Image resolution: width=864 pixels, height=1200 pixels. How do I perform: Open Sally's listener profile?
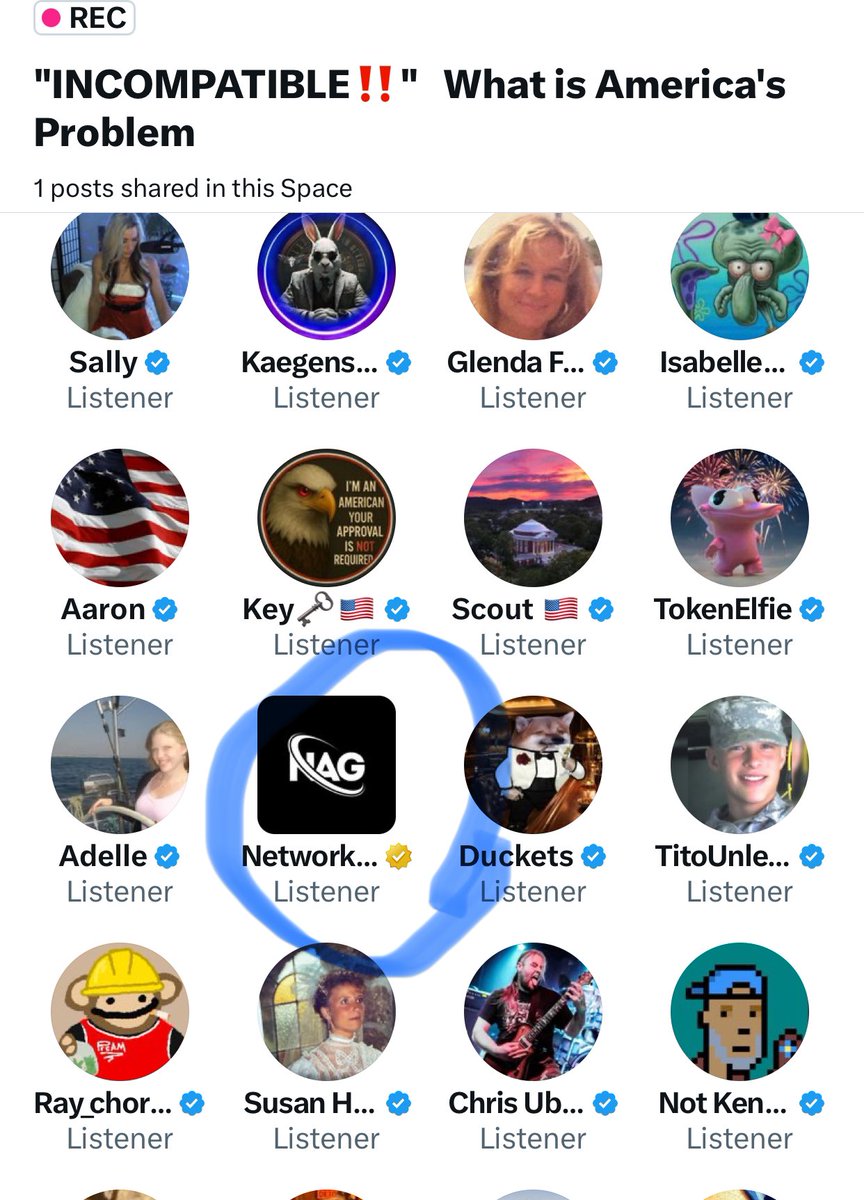click(120, 273)
